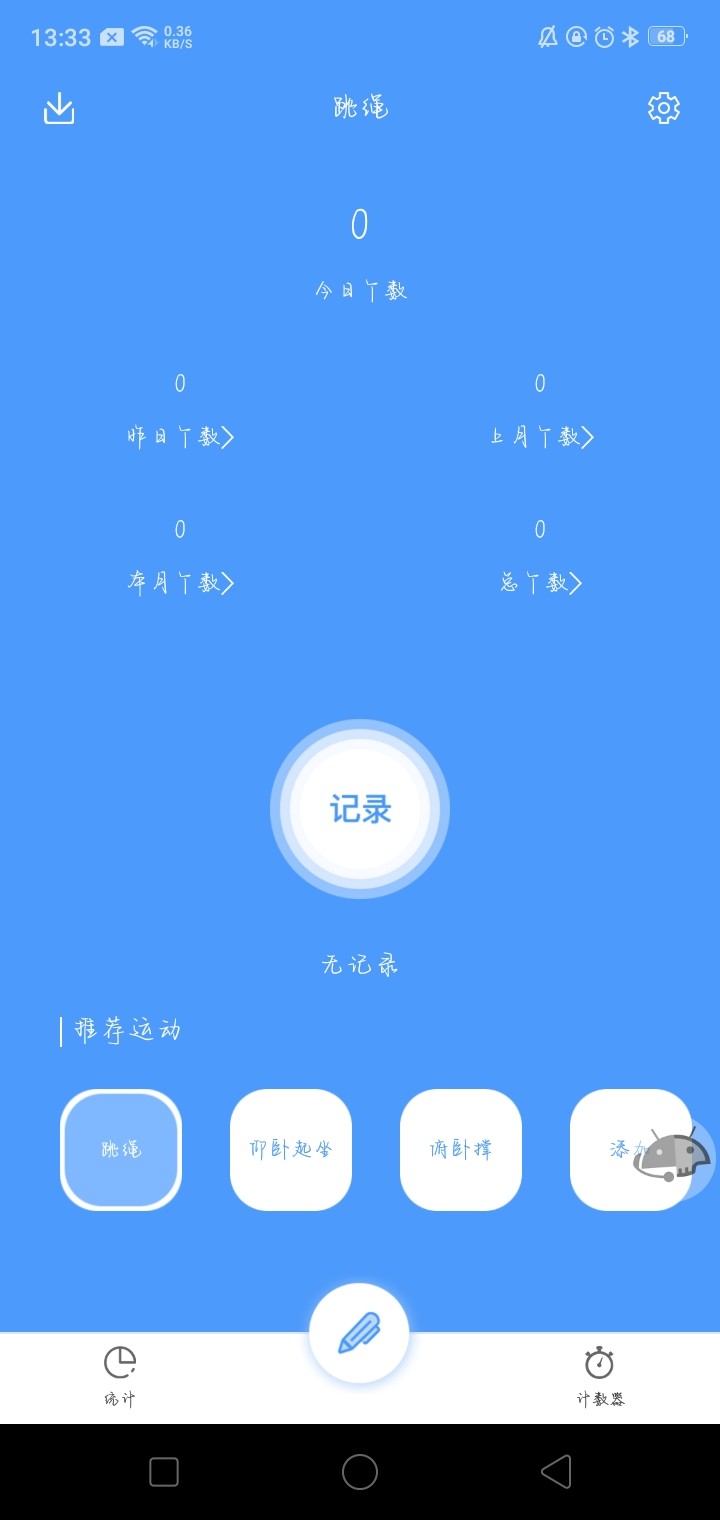This screenshot has height=1520, width=720.
Task: Select the 统计 statistics icon
Action: click(119, 1360)
